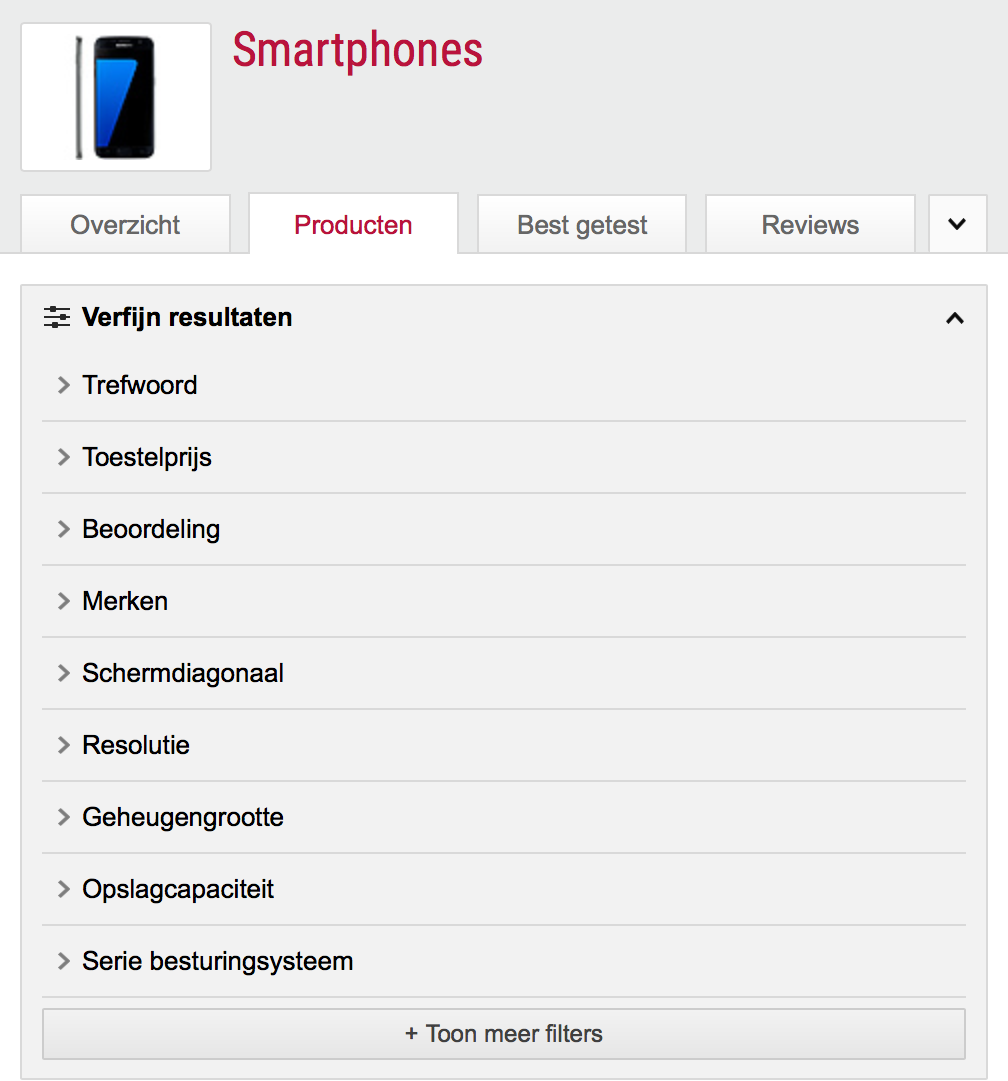Image resolution: width=1008 pixels, height=1081 pixels.
Task: Select the Producten tab
Action: (353, 225)
